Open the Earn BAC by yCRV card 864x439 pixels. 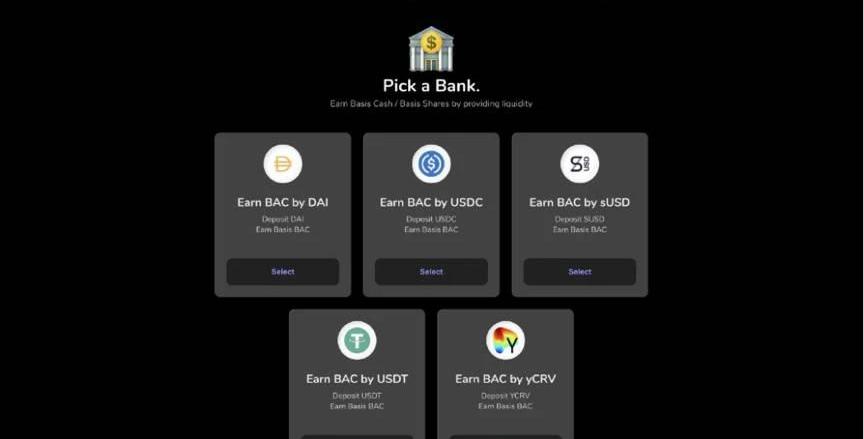click(x=505, y=378)
